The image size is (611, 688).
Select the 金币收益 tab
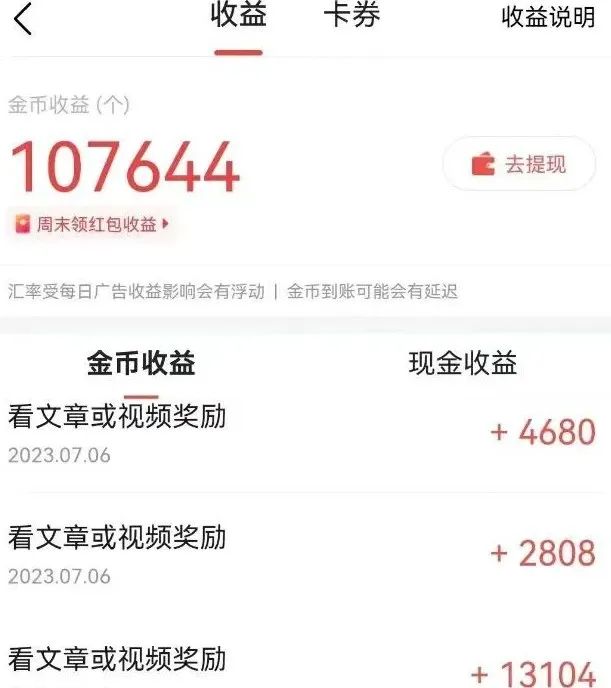pos(141,363)
